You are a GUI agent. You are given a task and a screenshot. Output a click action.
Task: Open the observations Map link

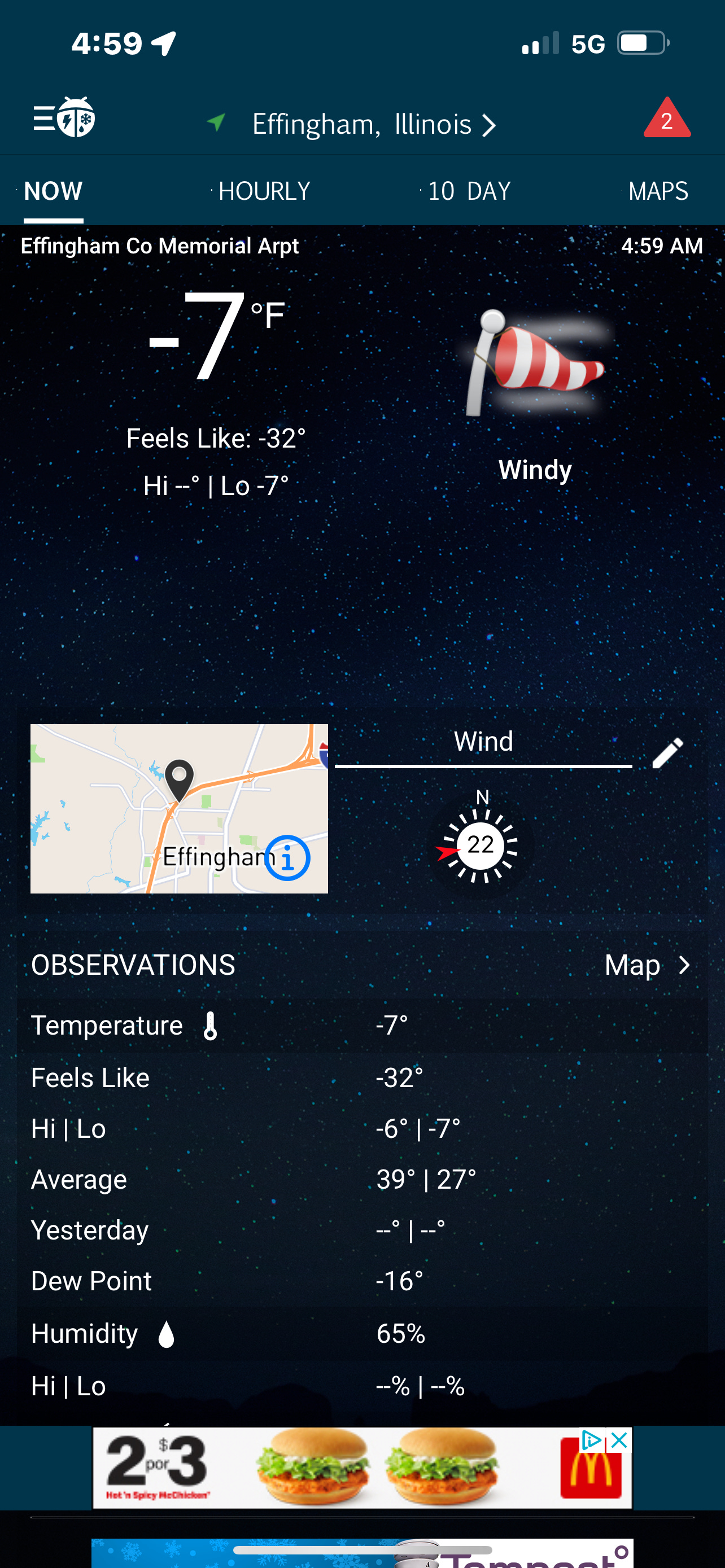(648, 965)
